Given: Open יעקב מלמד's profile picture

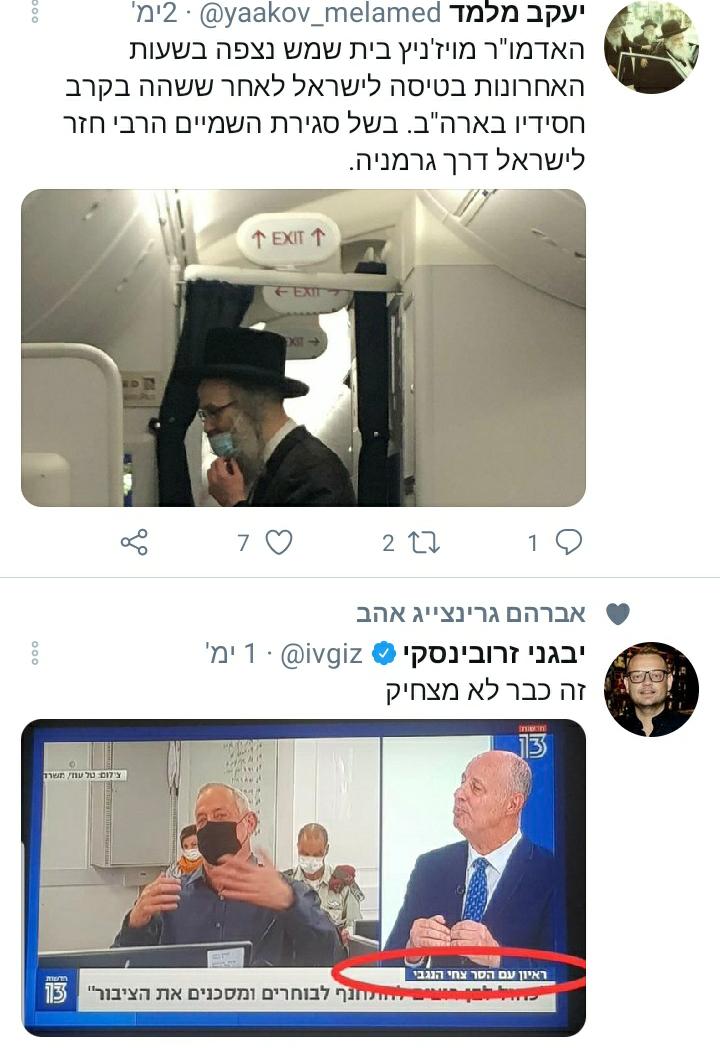Looking at the screenshot, I should click(x=652, y=48).
